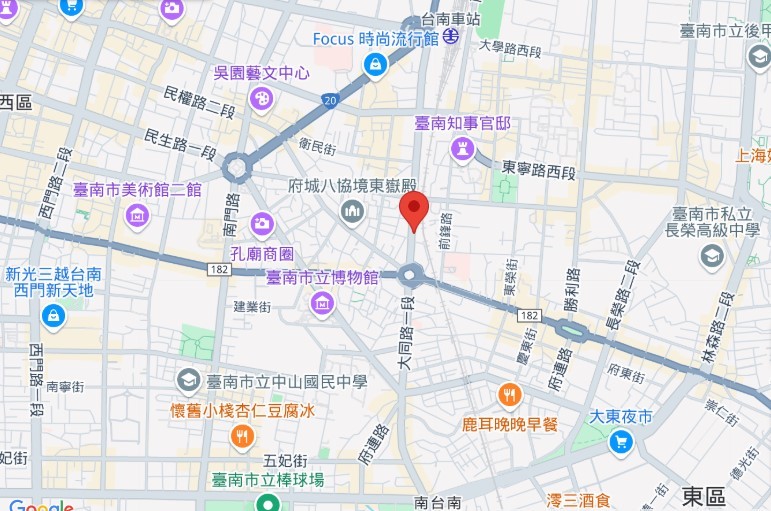Select the 吳園藝文中心 place marker
The height and width of the screenshot is (511, 771).
coord(261,98)
